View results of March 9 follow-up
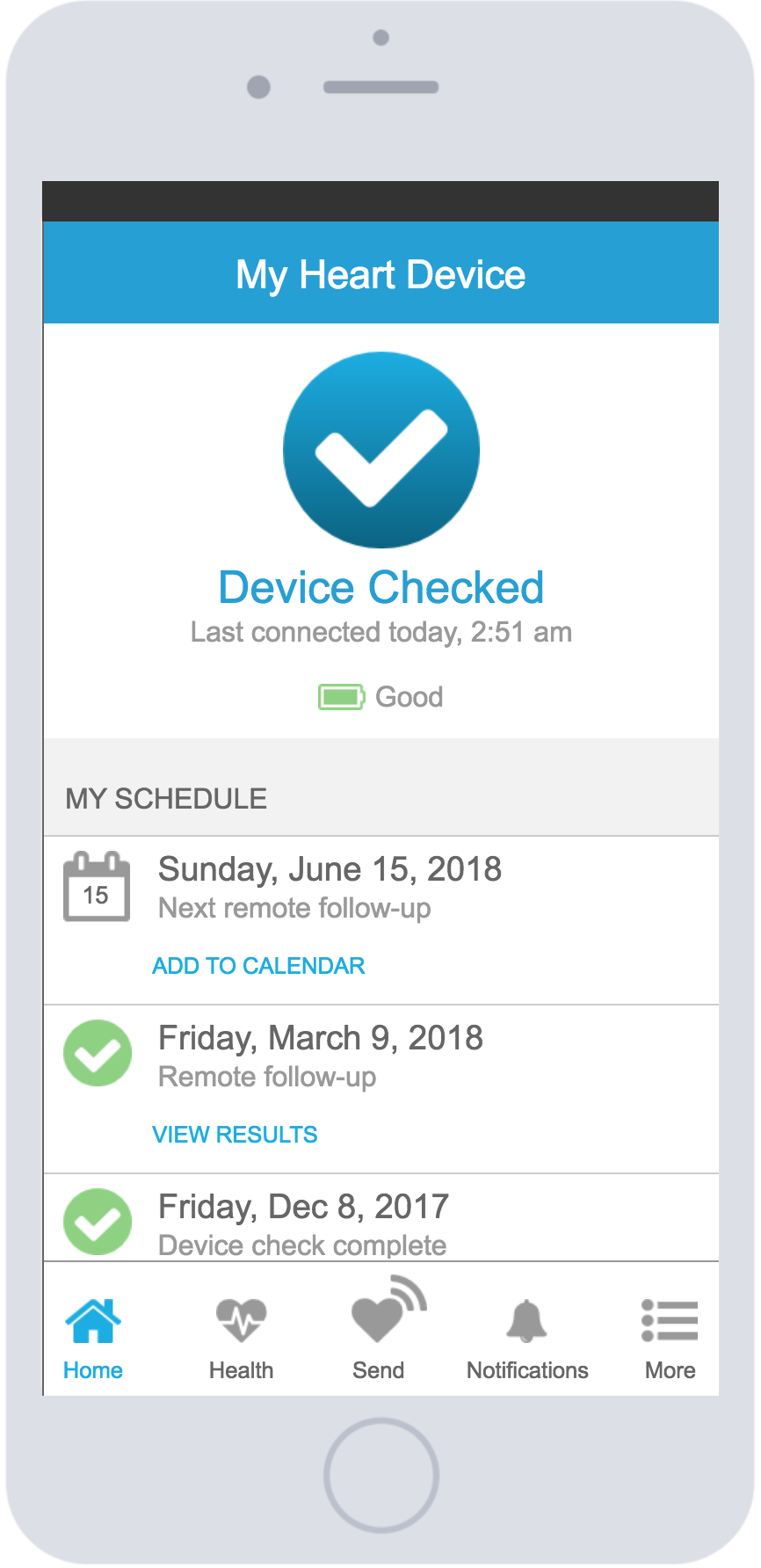761x1568 pixels. pos(235,1135)
